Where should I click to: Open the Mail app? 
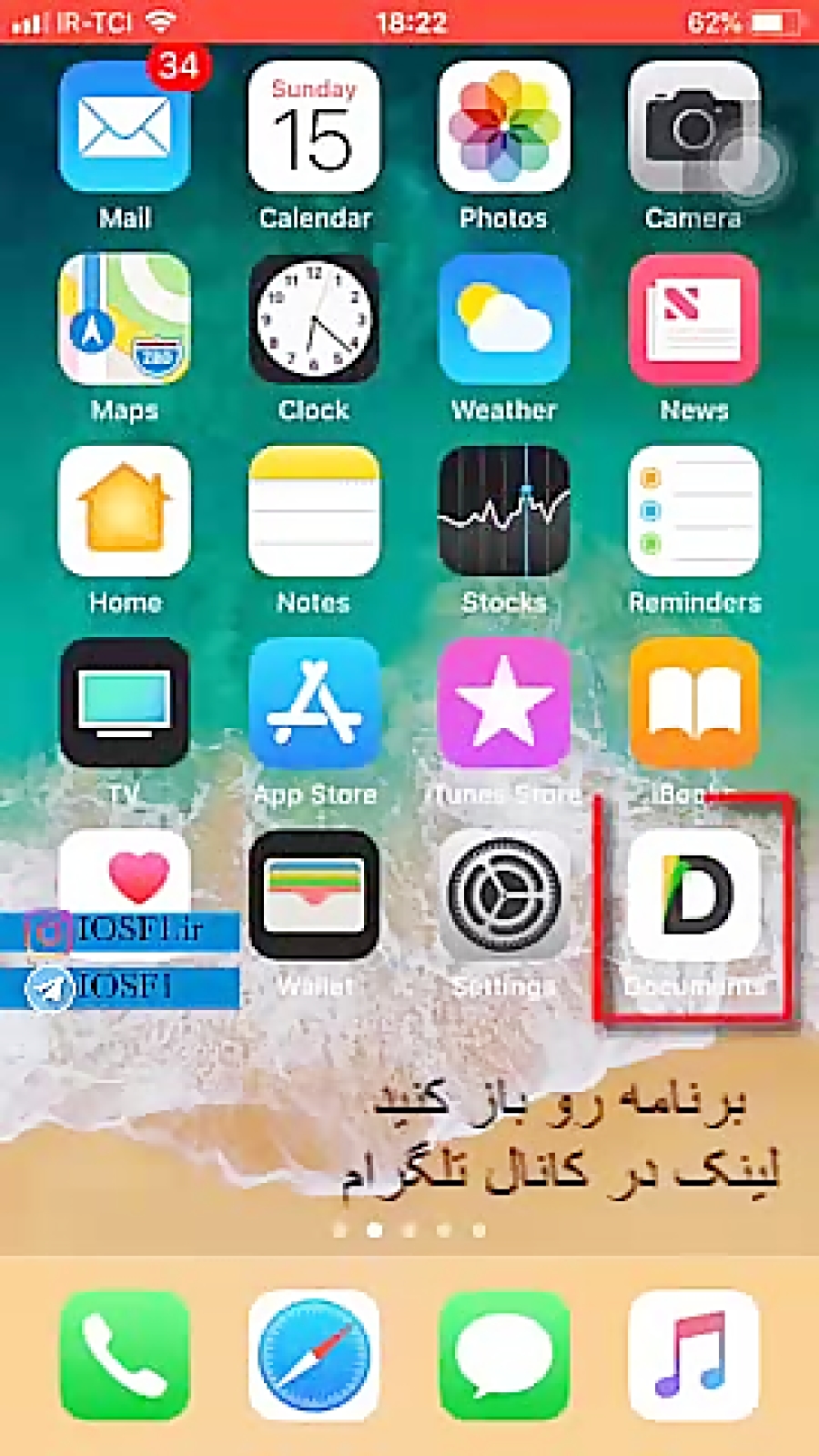(x=125, y=126)
